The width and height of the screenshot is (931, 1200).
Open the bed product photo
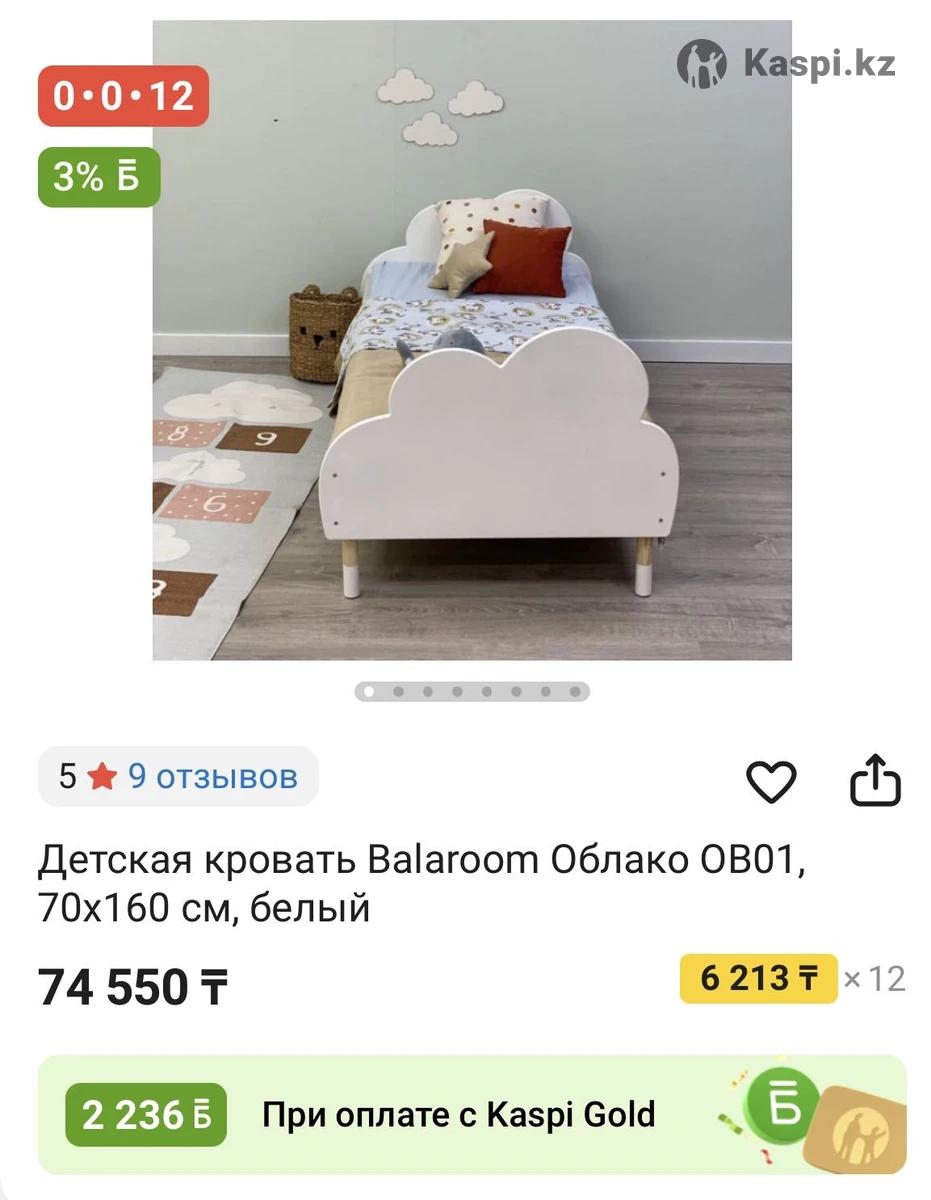coord(472,340)
